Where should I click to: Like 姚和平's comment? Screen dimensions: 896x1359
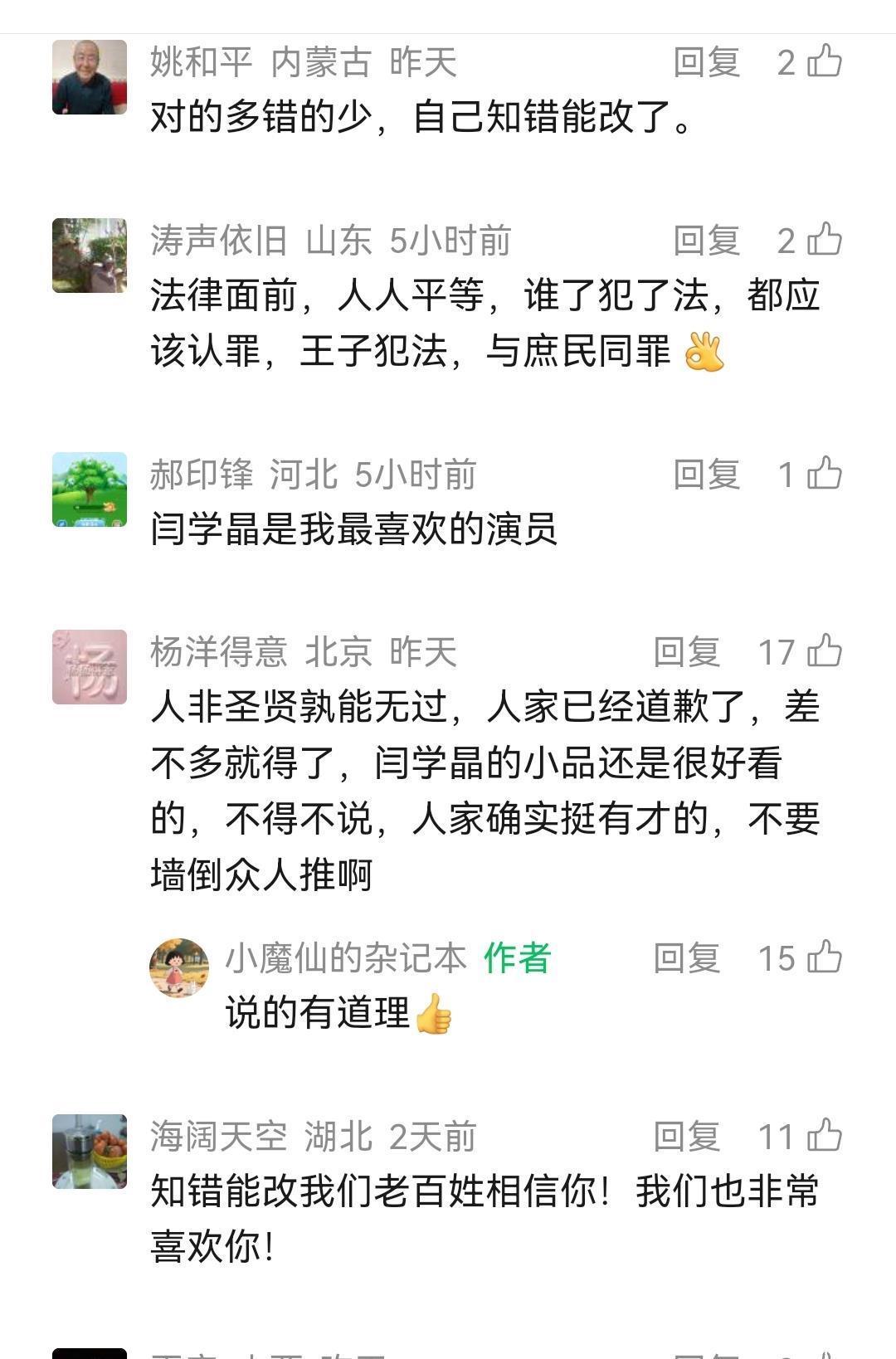click(x=825, y=61)
